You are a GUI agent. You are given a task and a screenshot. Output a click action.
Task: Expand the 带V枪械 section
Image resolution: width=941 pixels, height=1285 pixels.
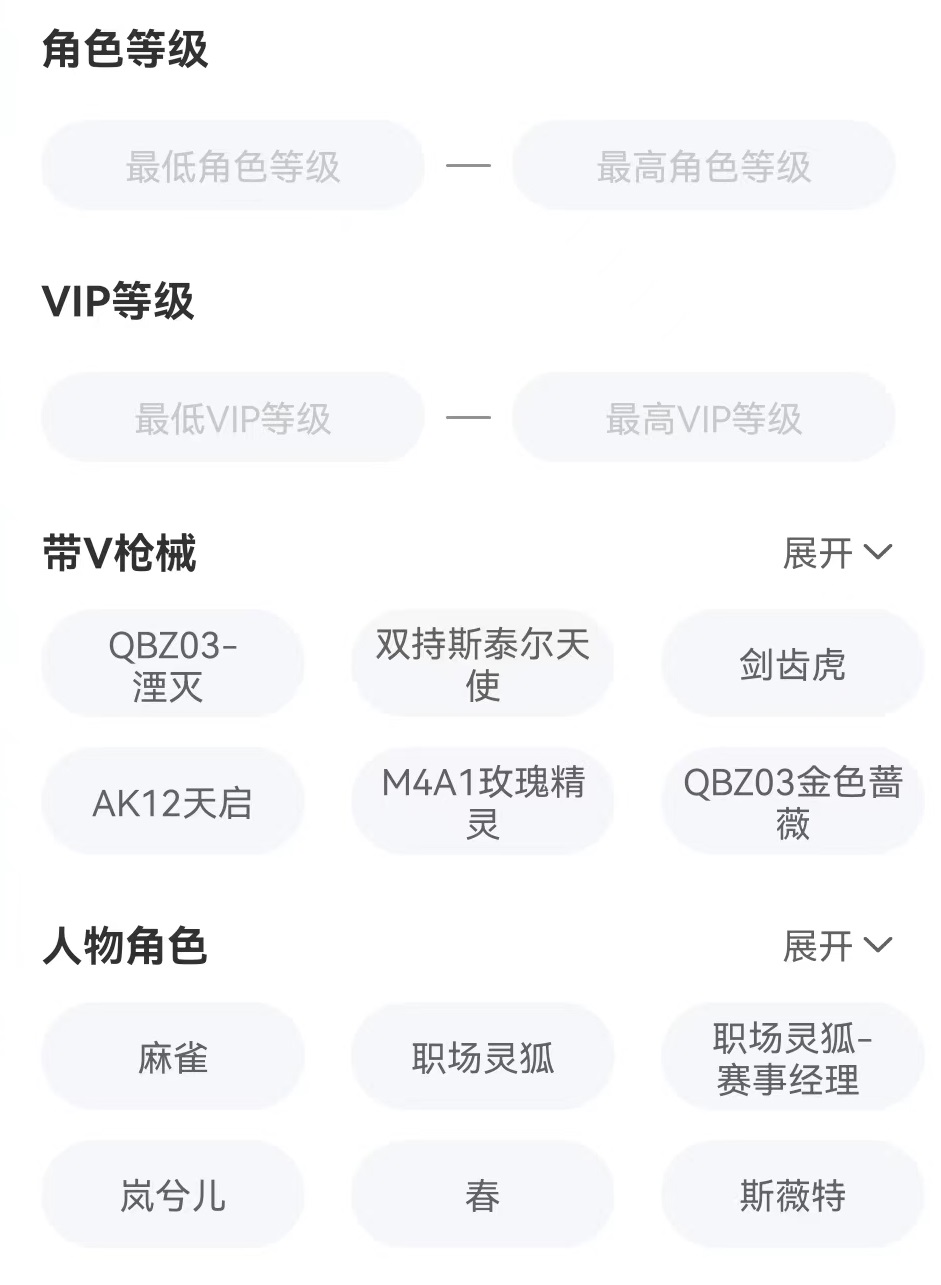(x=837, y=553)
